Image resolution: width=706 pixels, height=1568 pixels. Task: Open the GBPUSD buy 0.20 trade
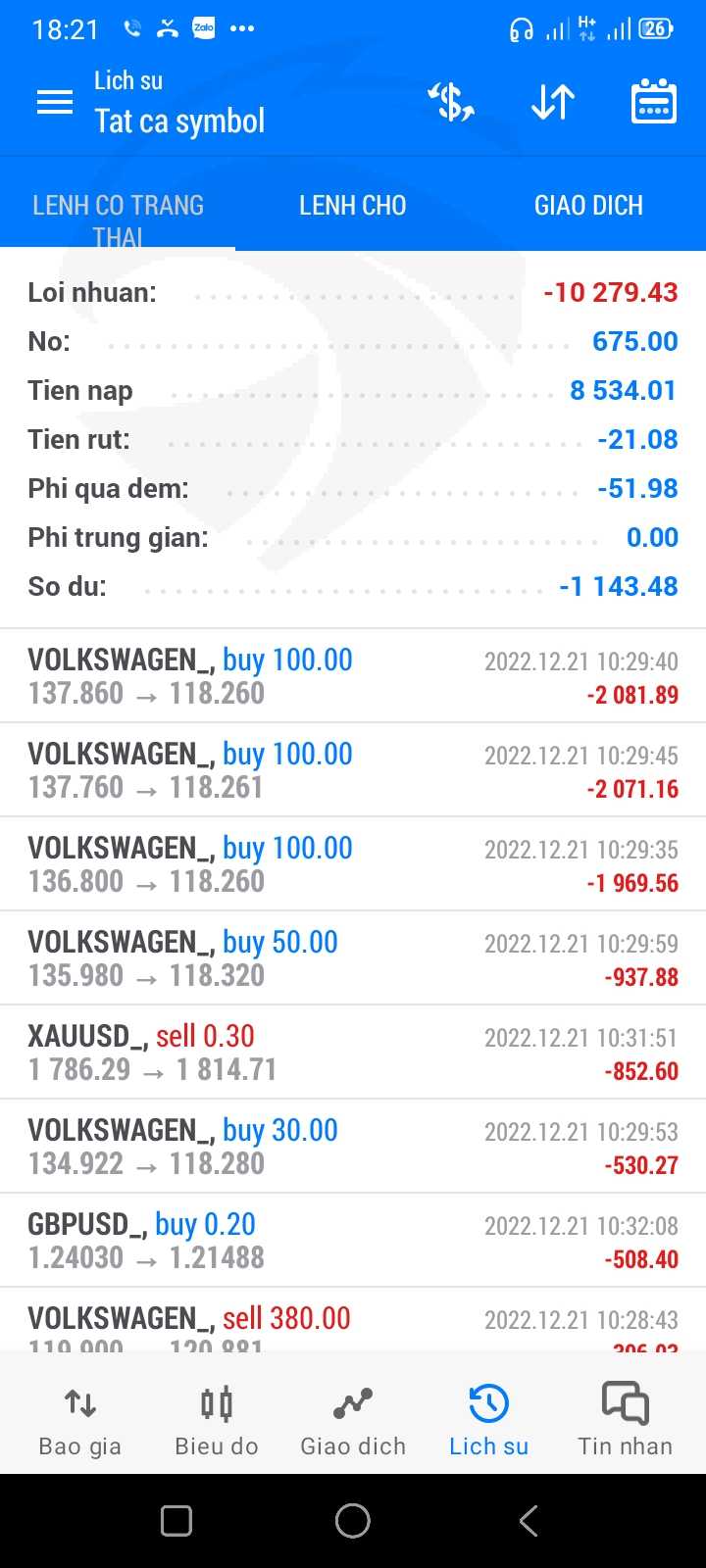click(x=353, y=1241)
